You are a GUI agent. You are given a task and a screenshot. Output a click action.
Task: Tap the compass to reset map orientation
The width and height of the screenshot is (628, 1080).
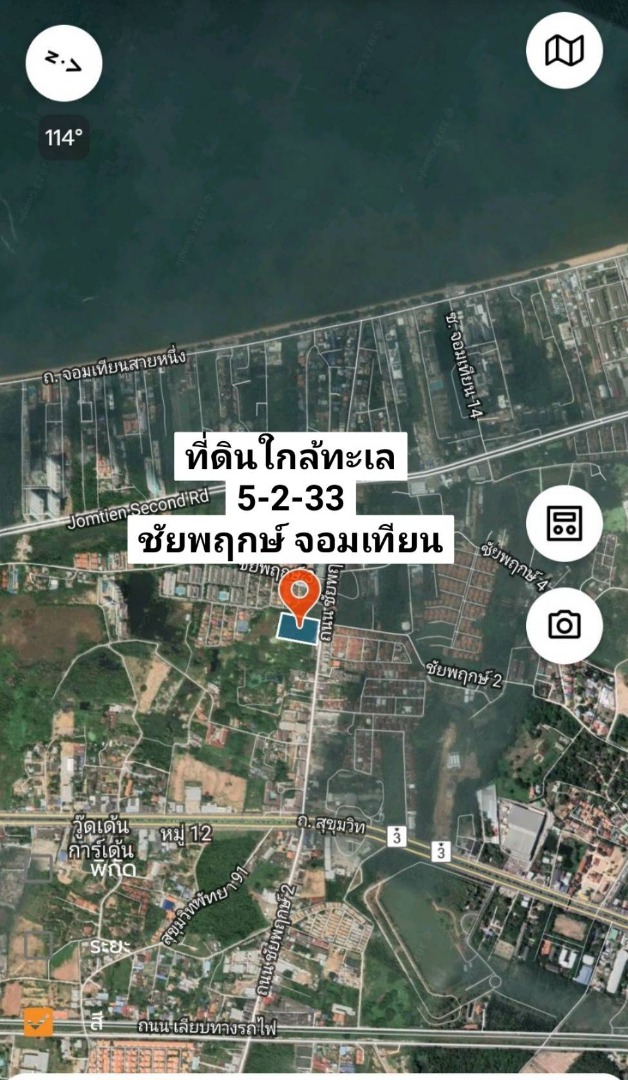(x=64, y=63)
